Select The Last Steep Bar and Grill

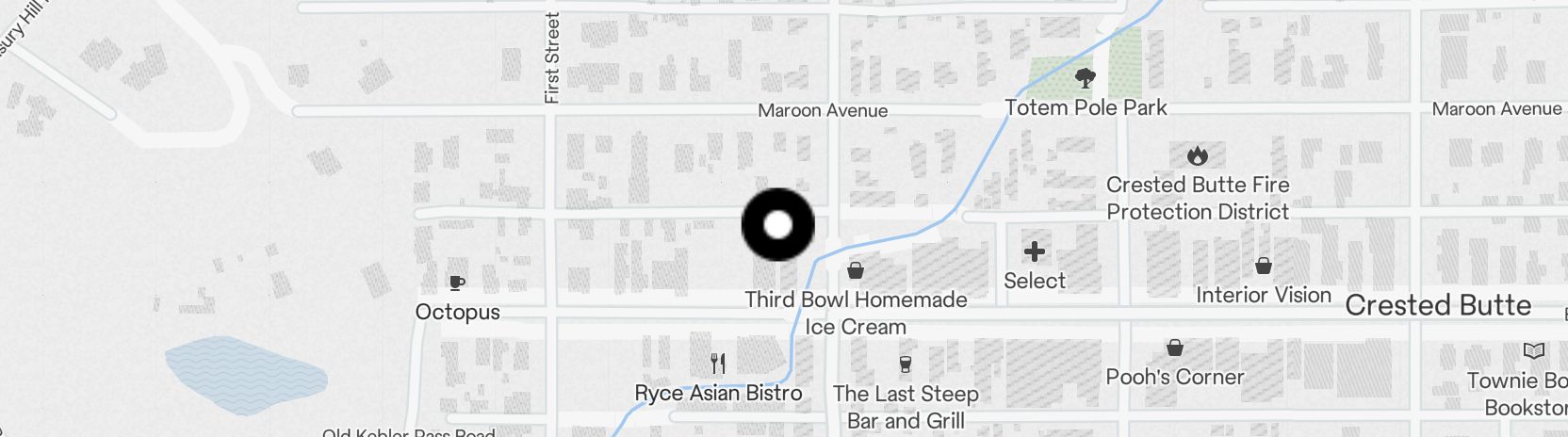click(906, 364)
